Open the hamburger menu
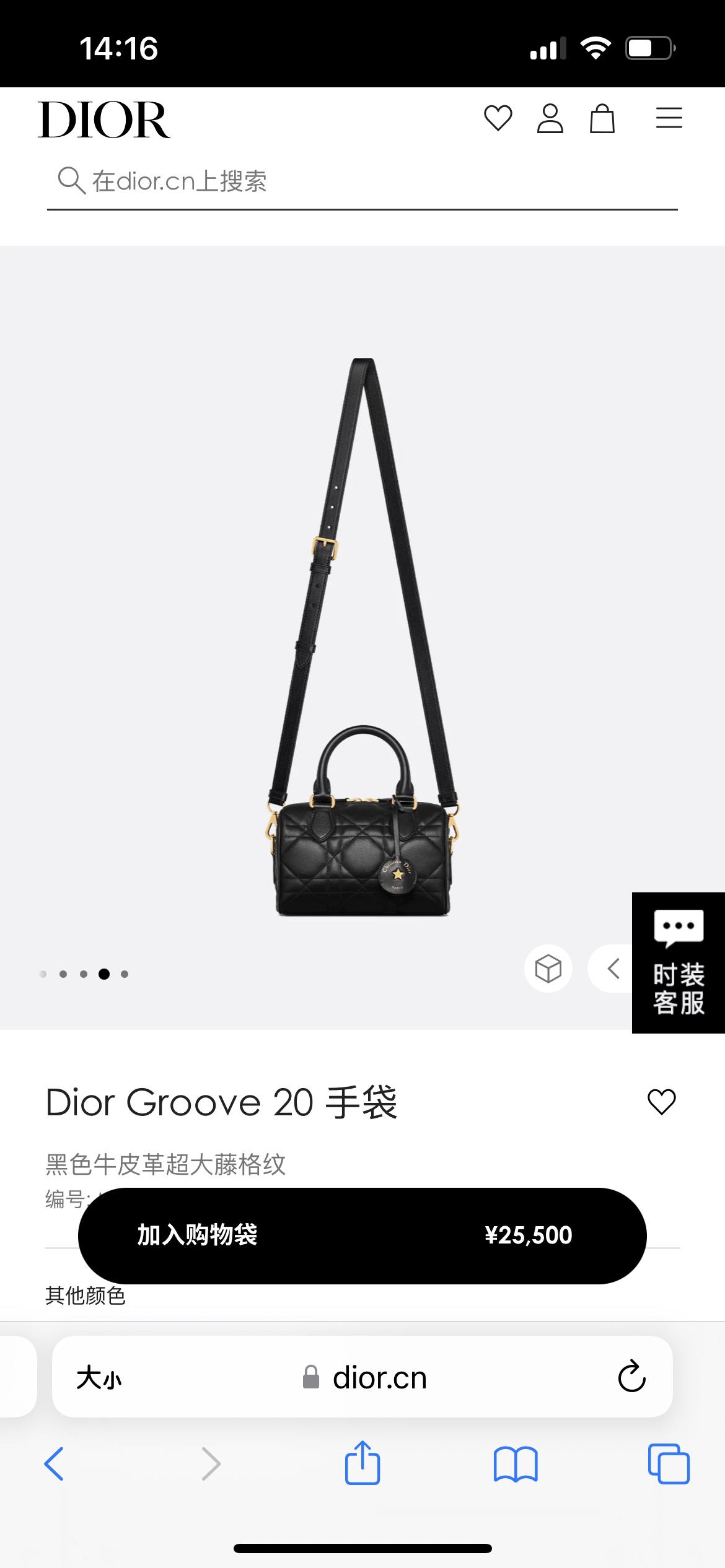The width and height of the screenshot is (725, 1568). pos(669,118)
